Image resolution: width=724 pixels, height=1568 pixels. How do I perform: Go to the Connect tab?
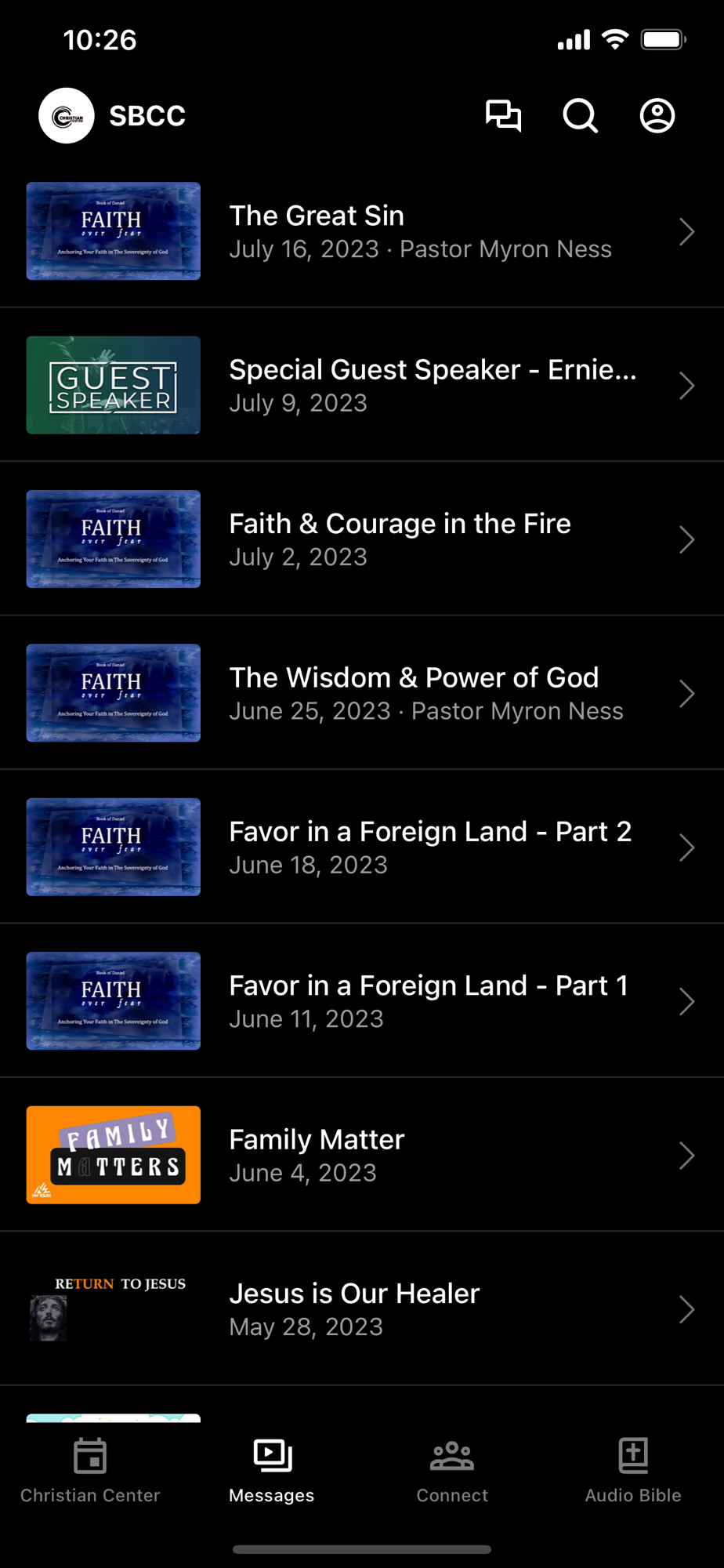pos(452,1470)
